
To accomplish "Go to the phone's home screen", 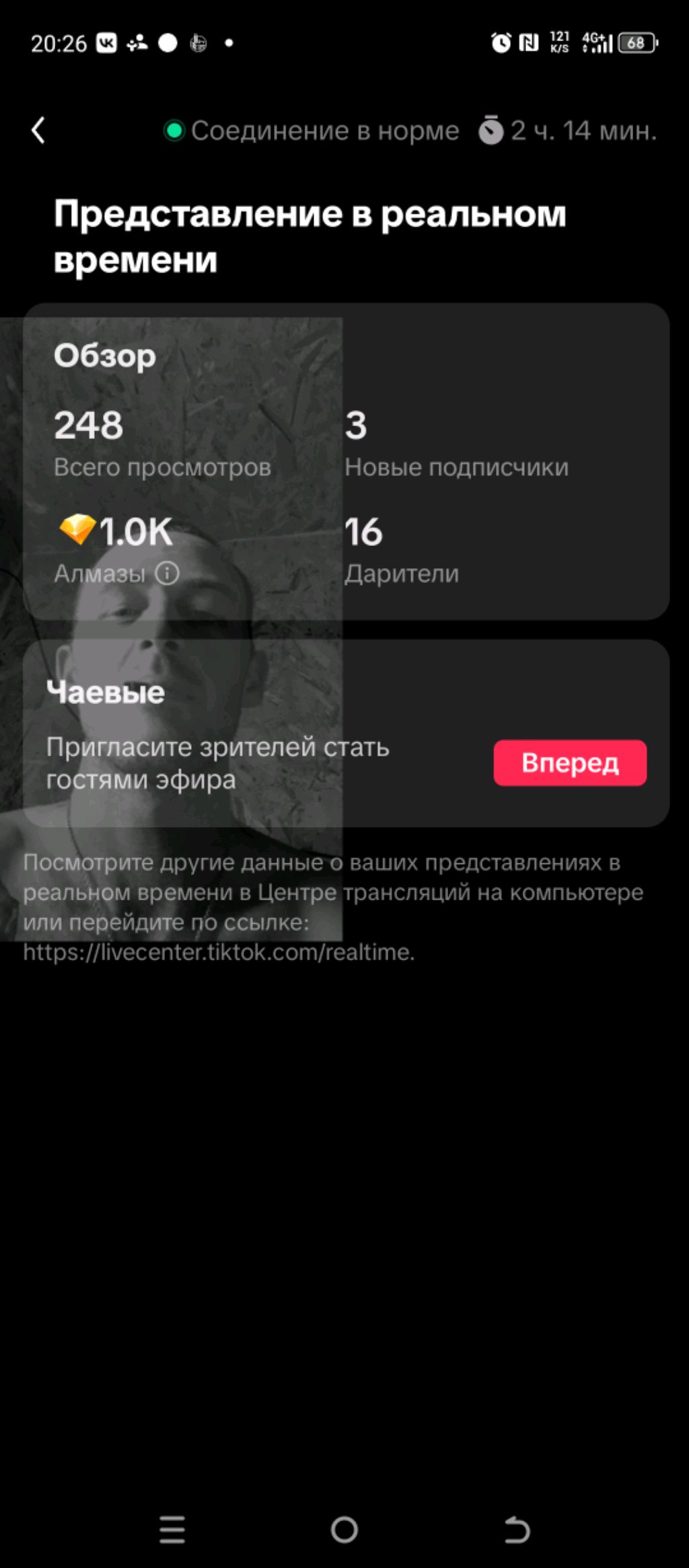I will (344, 1530).
